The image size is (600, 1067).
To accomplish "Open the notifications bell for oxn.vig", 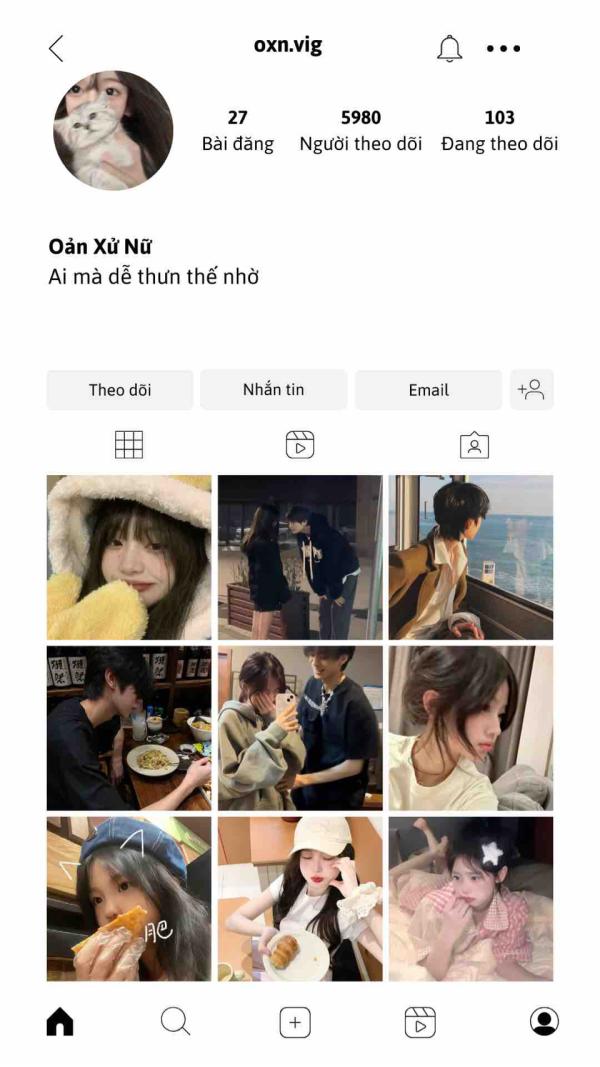I will 450,48.
